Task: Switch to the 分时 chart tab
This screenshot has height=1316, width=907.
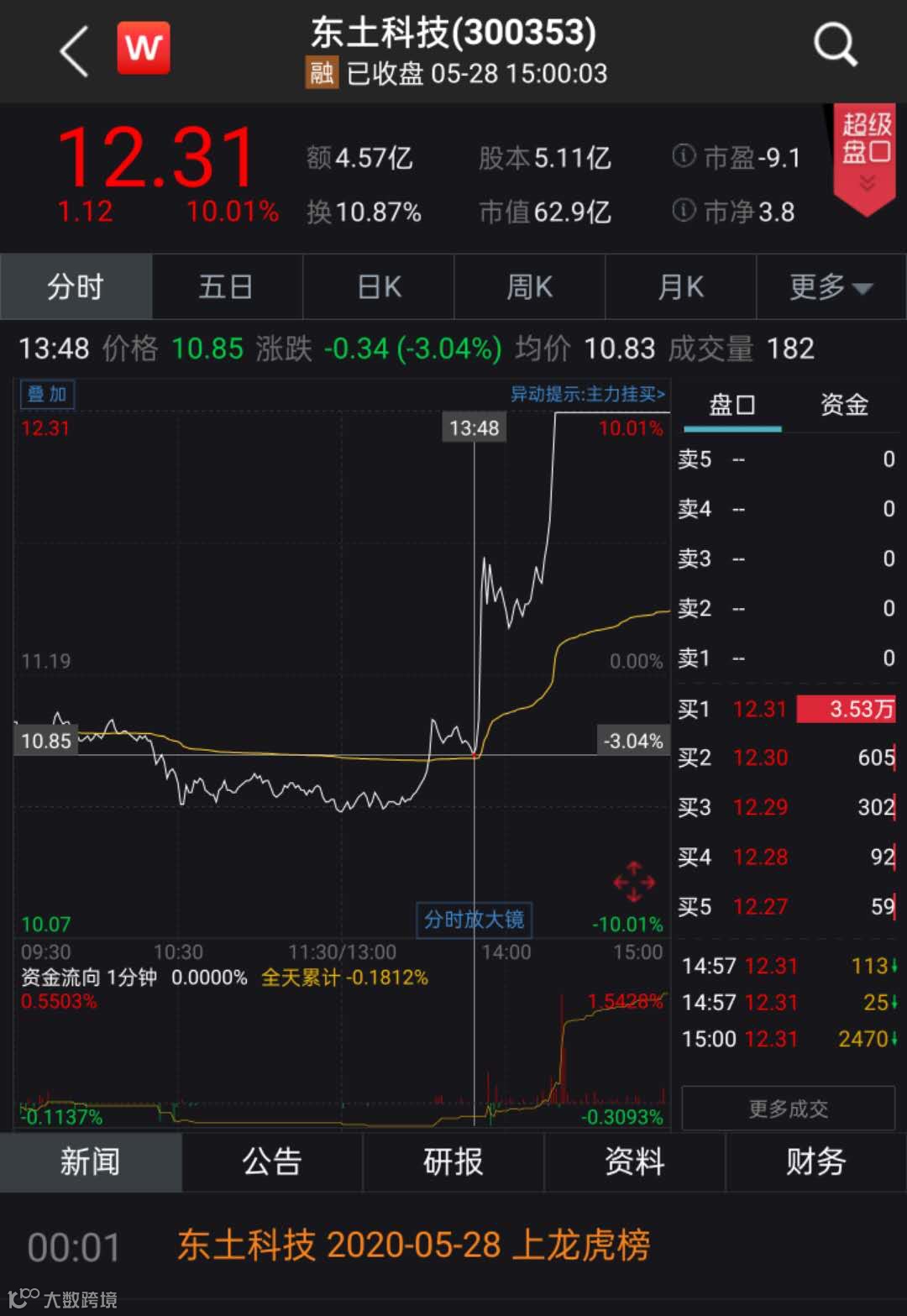Action: pos(76,287)
